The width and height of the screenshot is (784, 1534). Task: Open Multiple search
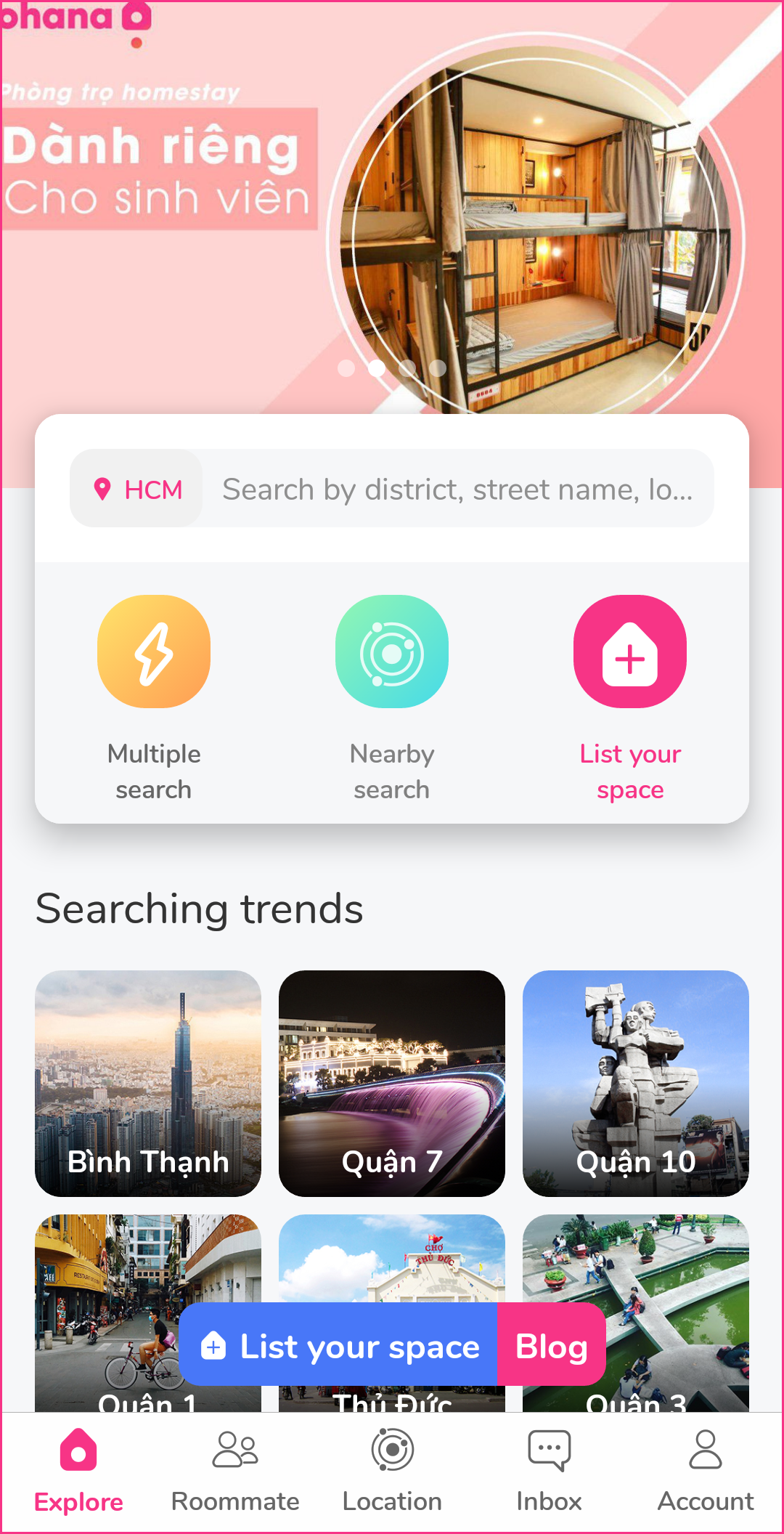click(154, 652)
